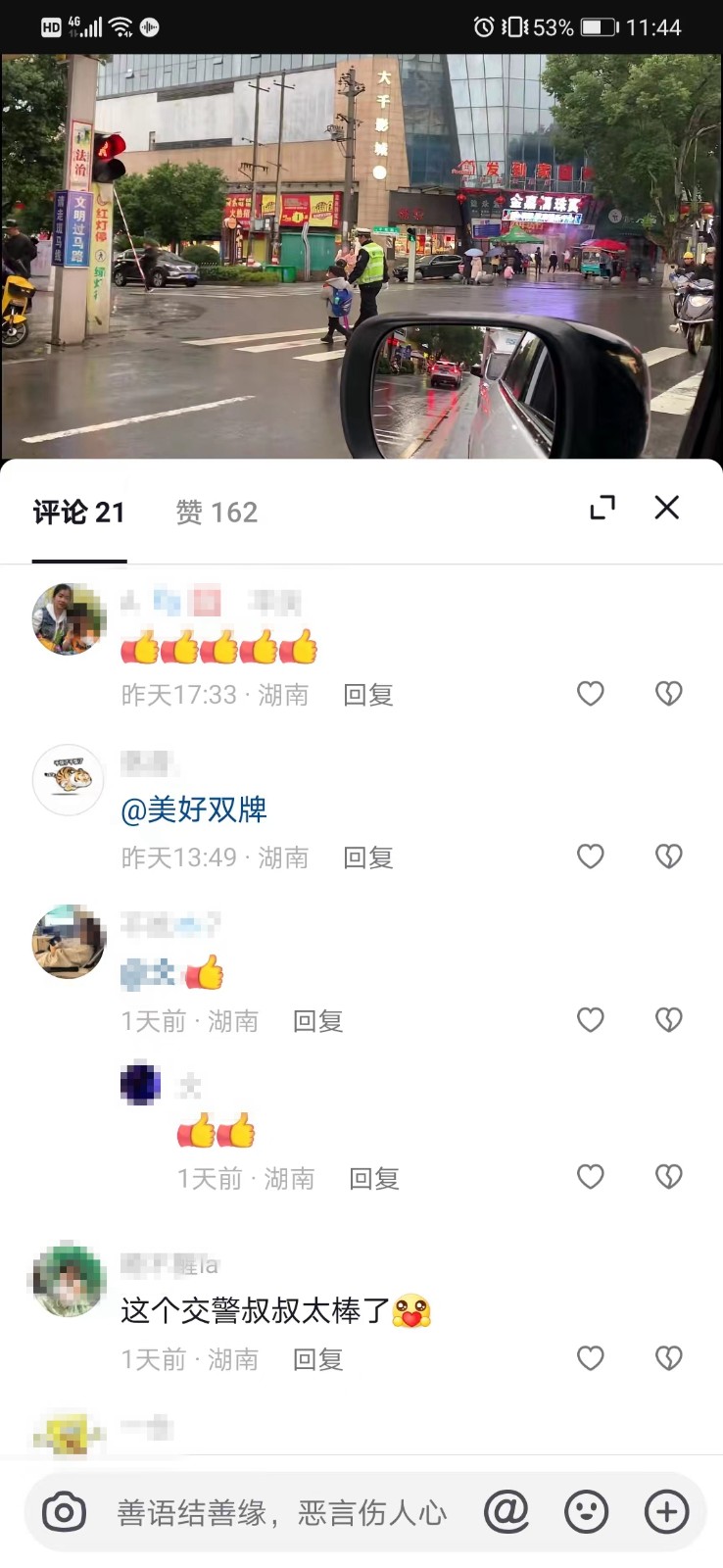
Task: Like the 这个交警叔叔太棒了 comment
Action: click(x=590, y=1358)
